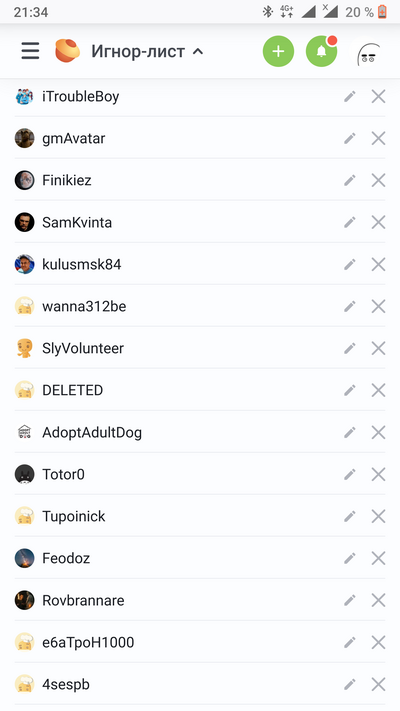
Task: Remove 4sespb from the ignore list
Action: pyautogui.click(x=378, y=684)
